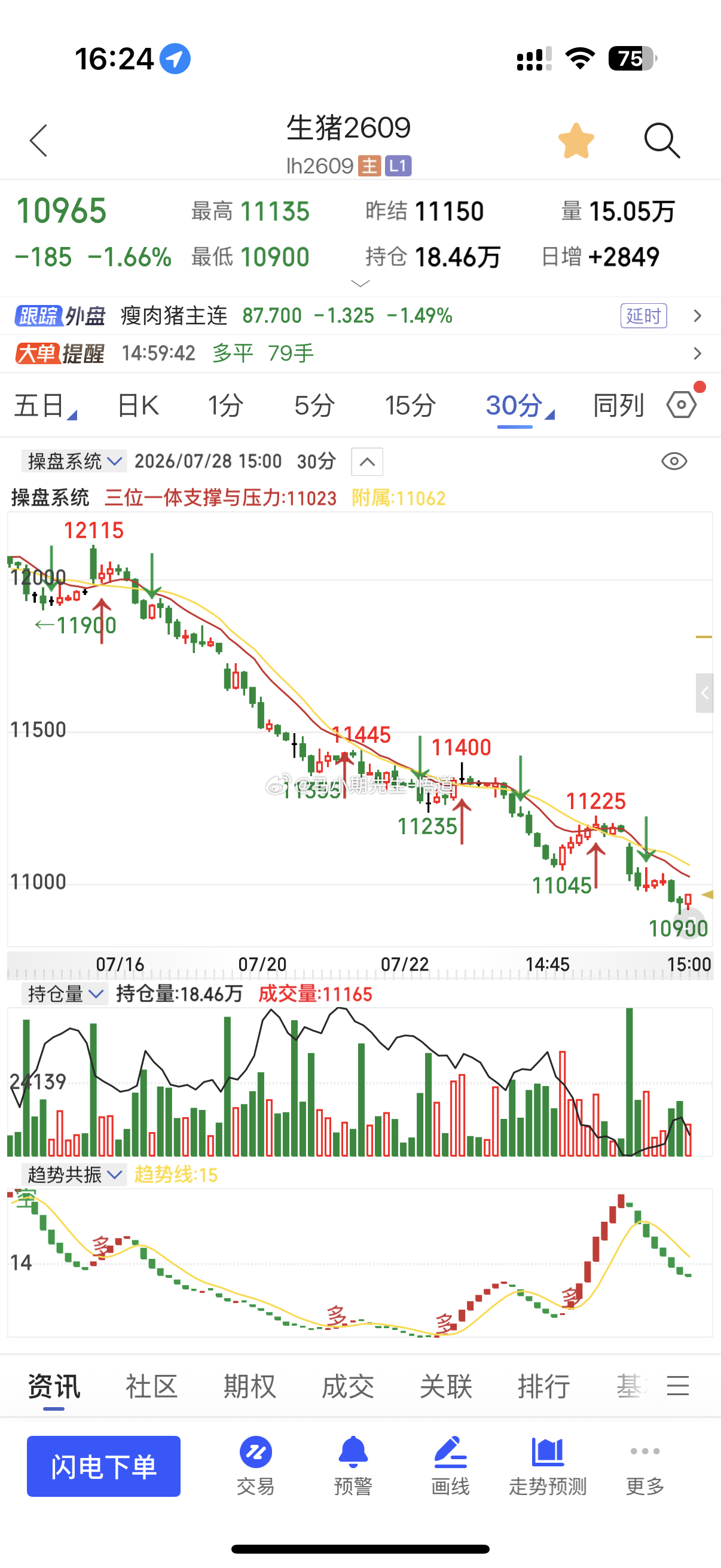Open the 期权 tab

coord(249,1386)
